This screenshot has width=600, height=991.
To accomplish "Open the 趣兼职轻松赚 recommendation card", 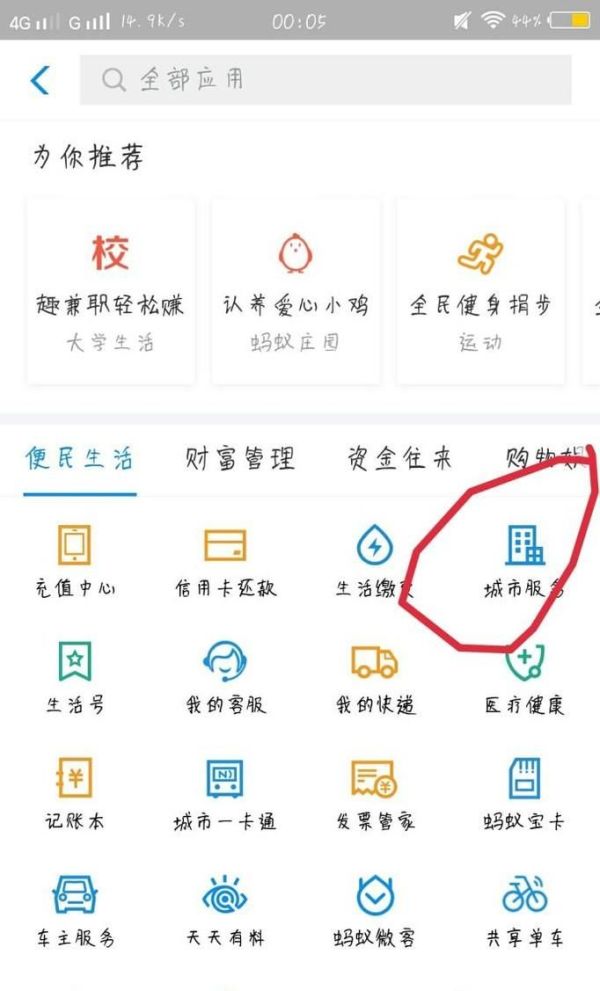I will 110,290.
